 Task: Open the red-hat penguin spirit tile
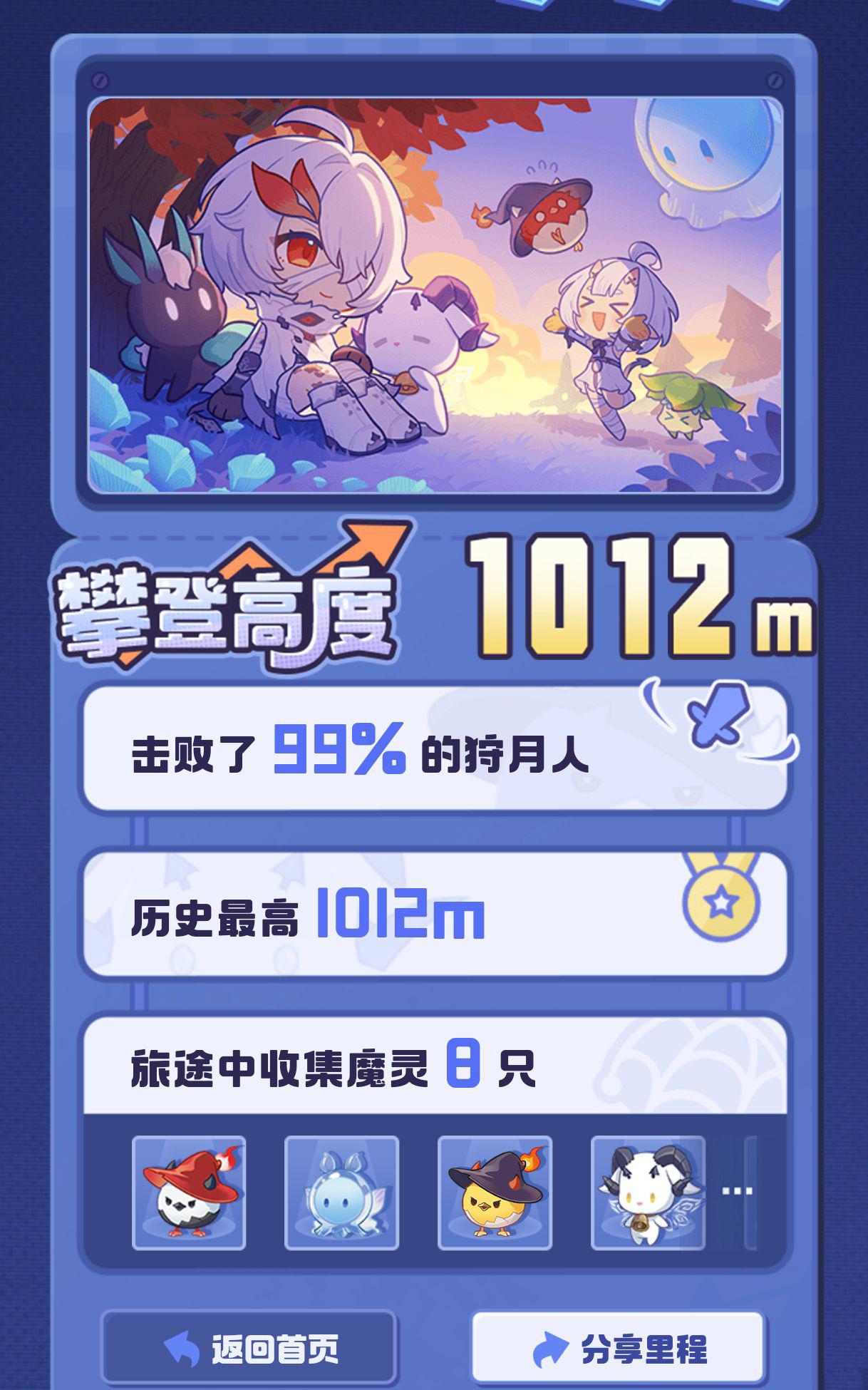[x=189, y=1193]
